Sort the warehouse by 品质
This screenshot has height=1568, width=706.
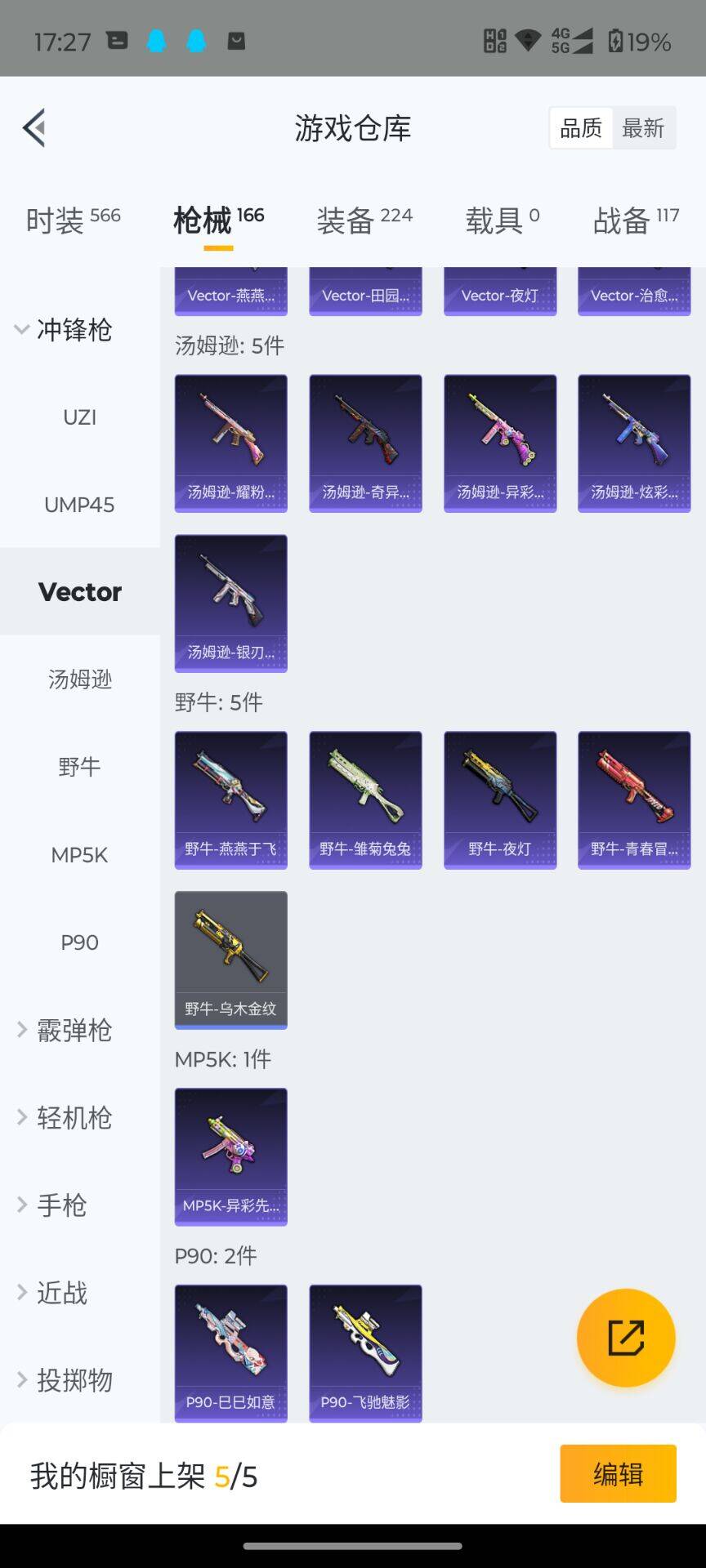tap(581, 128)
